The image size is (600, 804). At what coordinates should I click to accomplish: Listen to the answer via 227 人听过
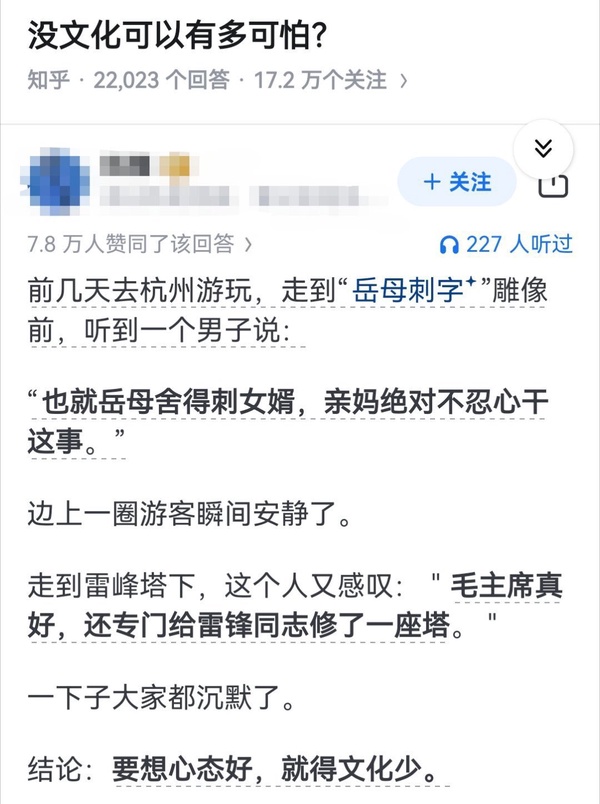click(x=507, y=243)
